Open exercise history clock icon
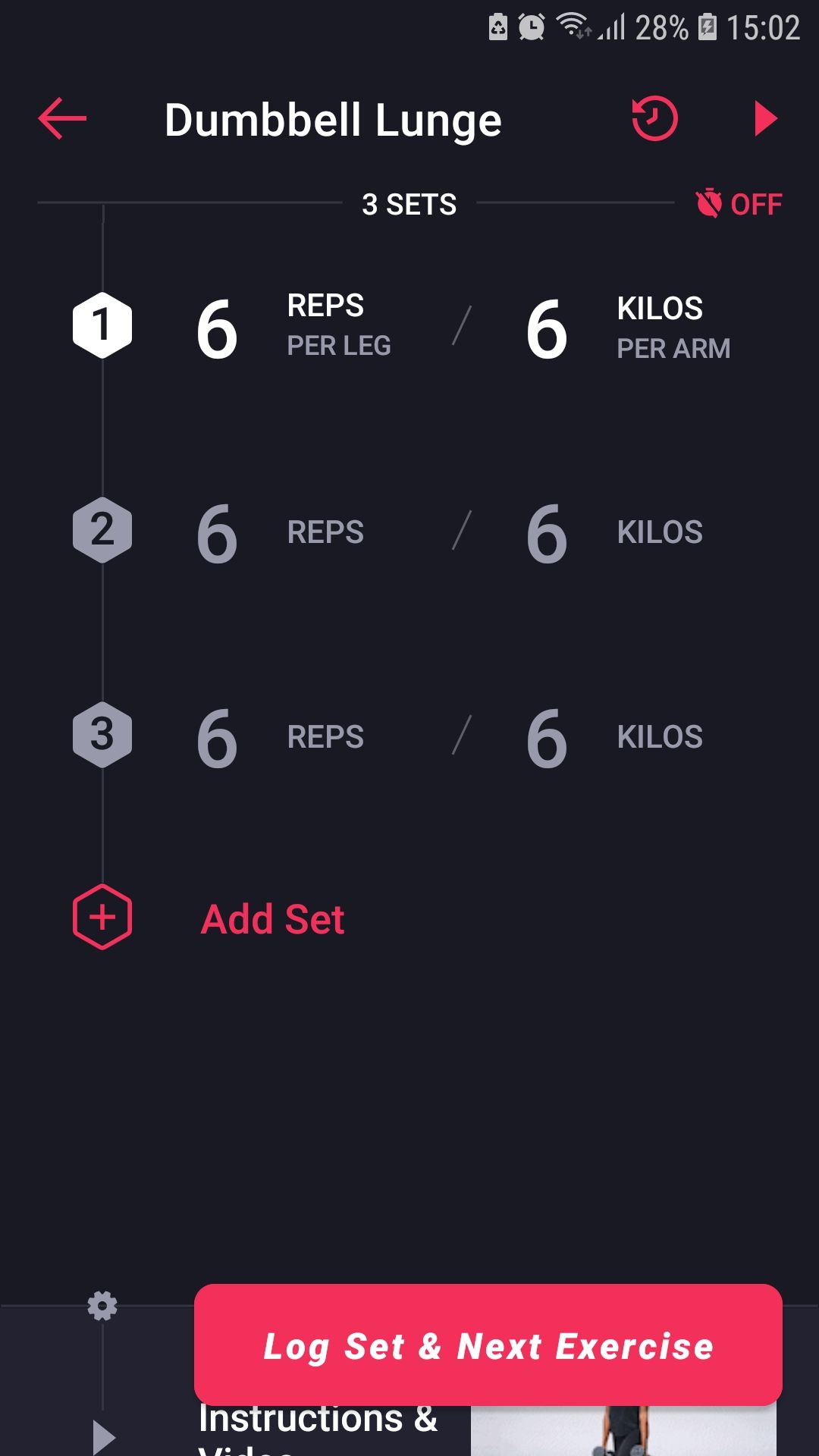819x1456 pixels. 654,119
